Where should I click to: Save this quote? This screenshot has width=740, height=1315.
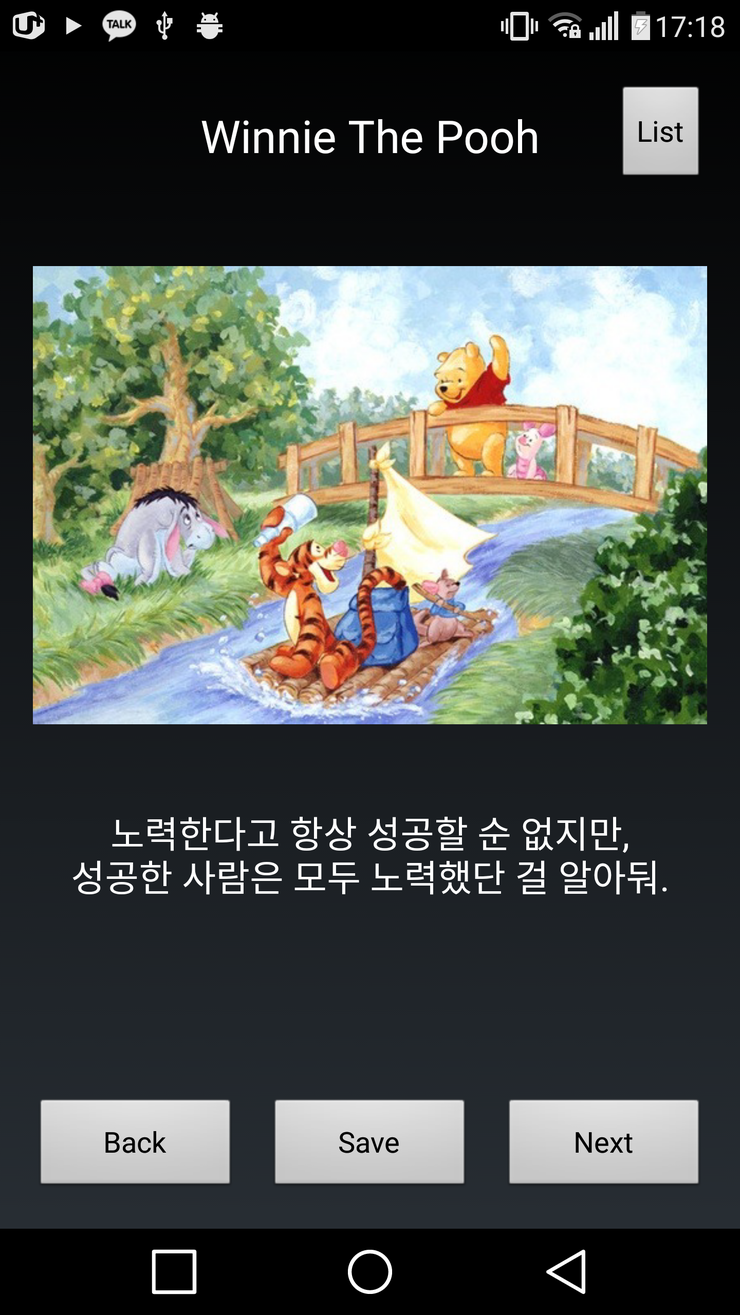pos(369,1142)
